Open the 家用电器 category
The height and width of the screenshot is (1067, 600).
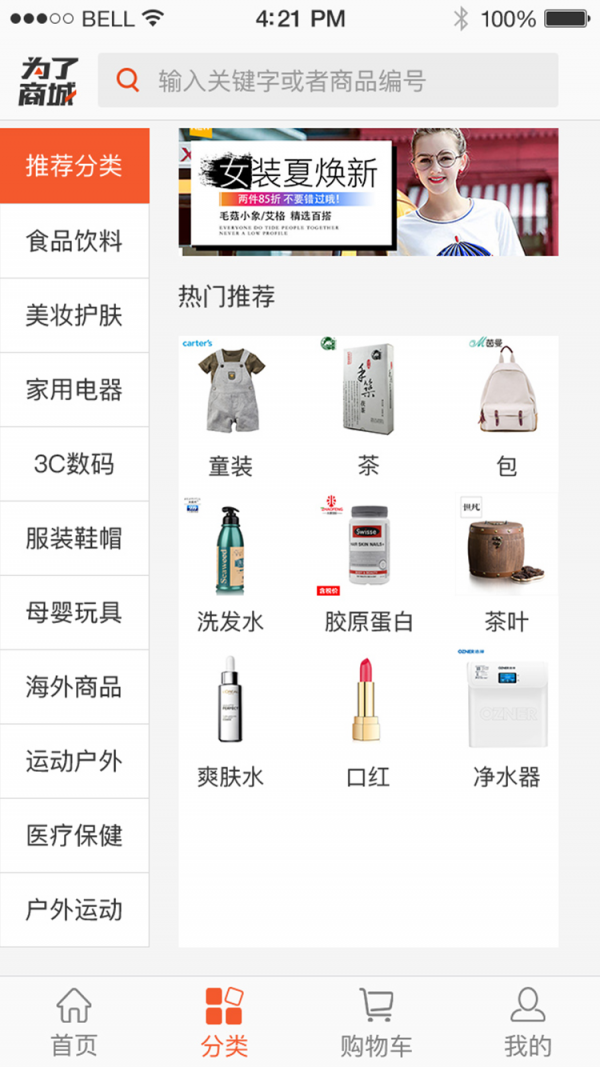[x=74, y=390]
